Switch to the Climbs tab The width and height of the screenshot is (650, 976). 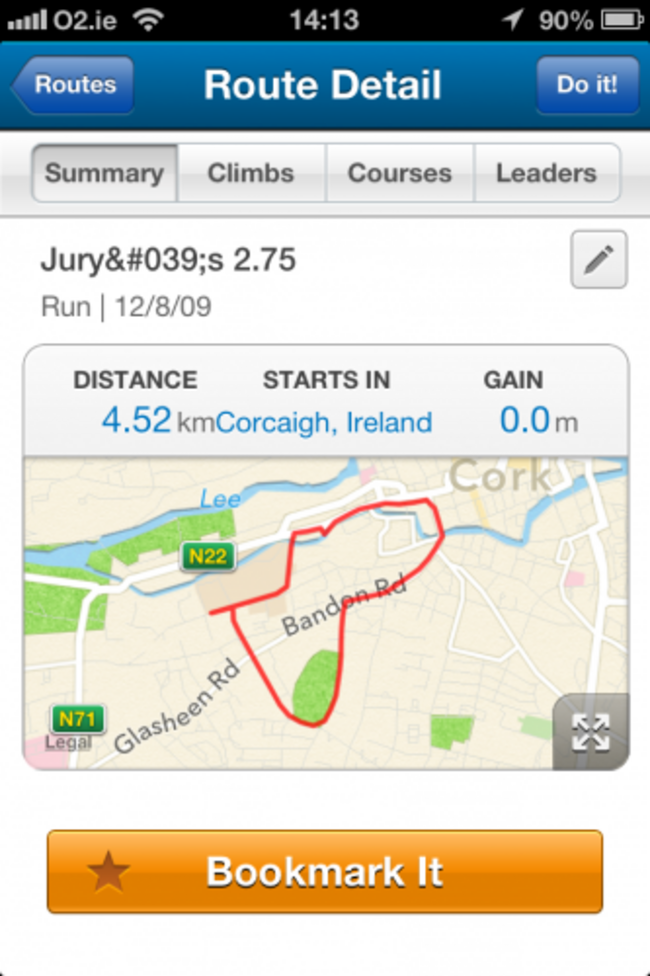click(x=251, y=173)
